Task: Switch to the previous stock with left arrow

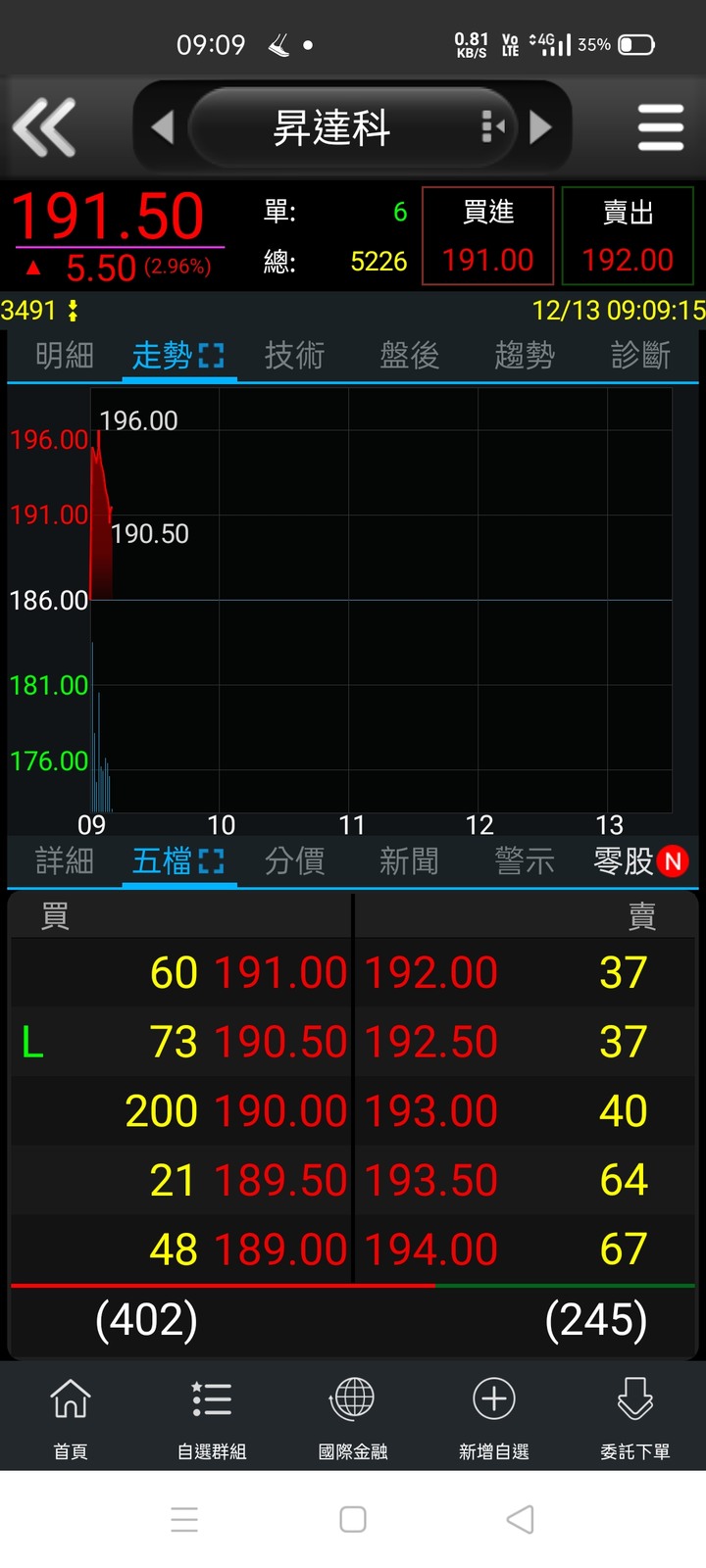Action: pyautogui.click(x=163, y=127)
